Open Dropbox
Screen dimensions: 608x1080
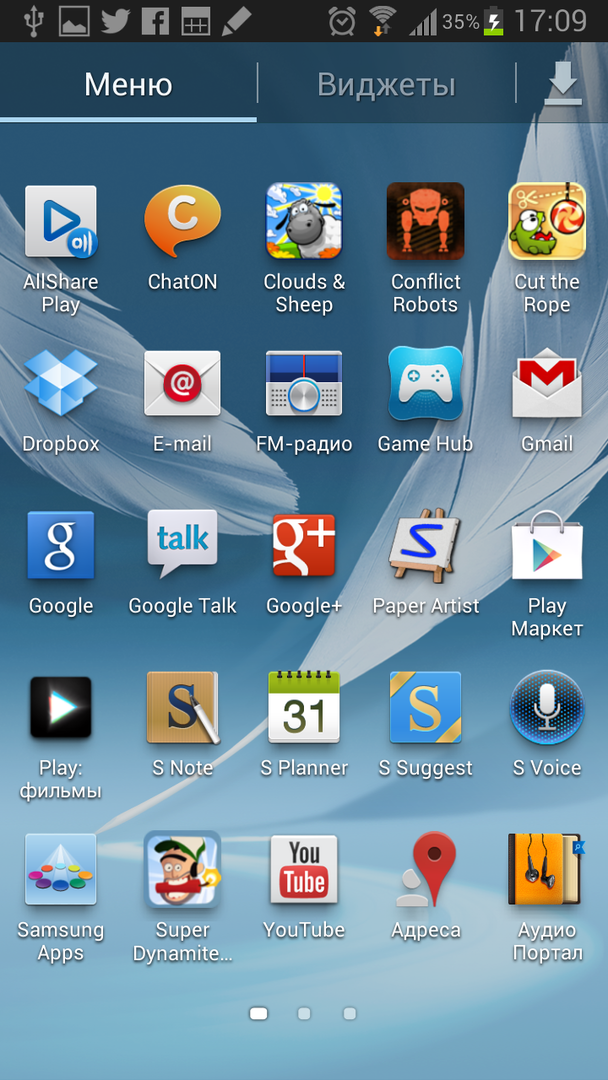pos(60,384)
